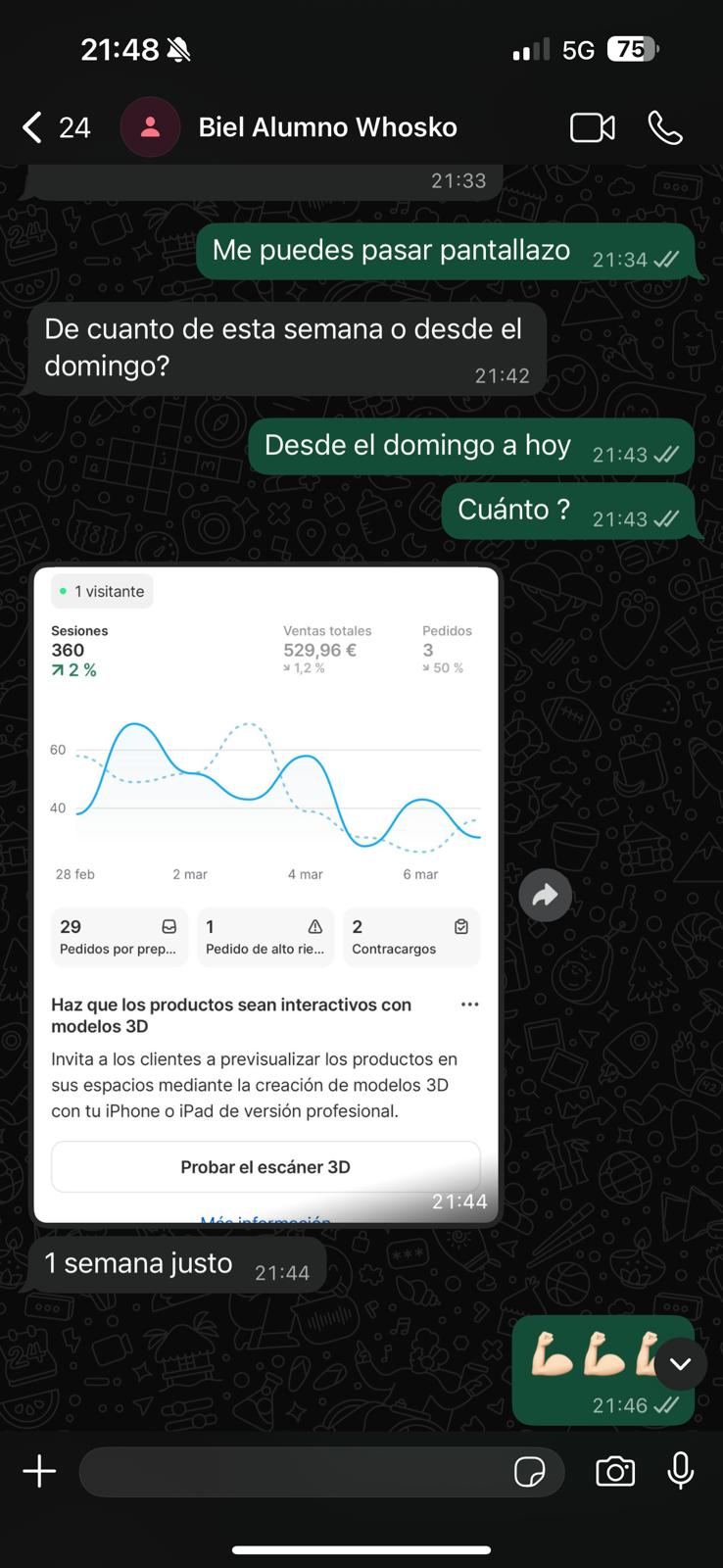Open the sticker picker
The height and width of the screenshot is (1568, 723).
530,1472
